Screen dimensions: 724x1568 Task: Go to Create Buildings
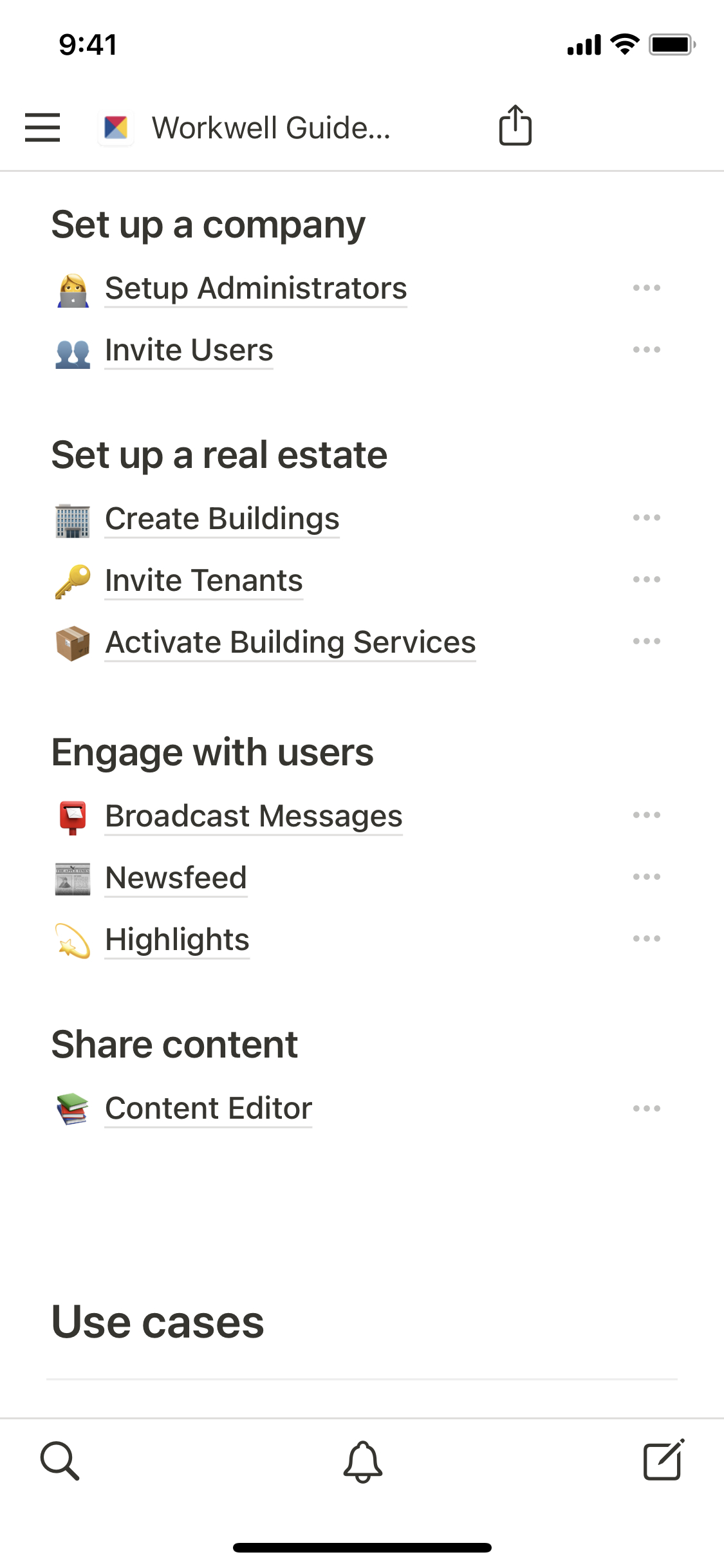pyautogui.click(x=222, y=519)
